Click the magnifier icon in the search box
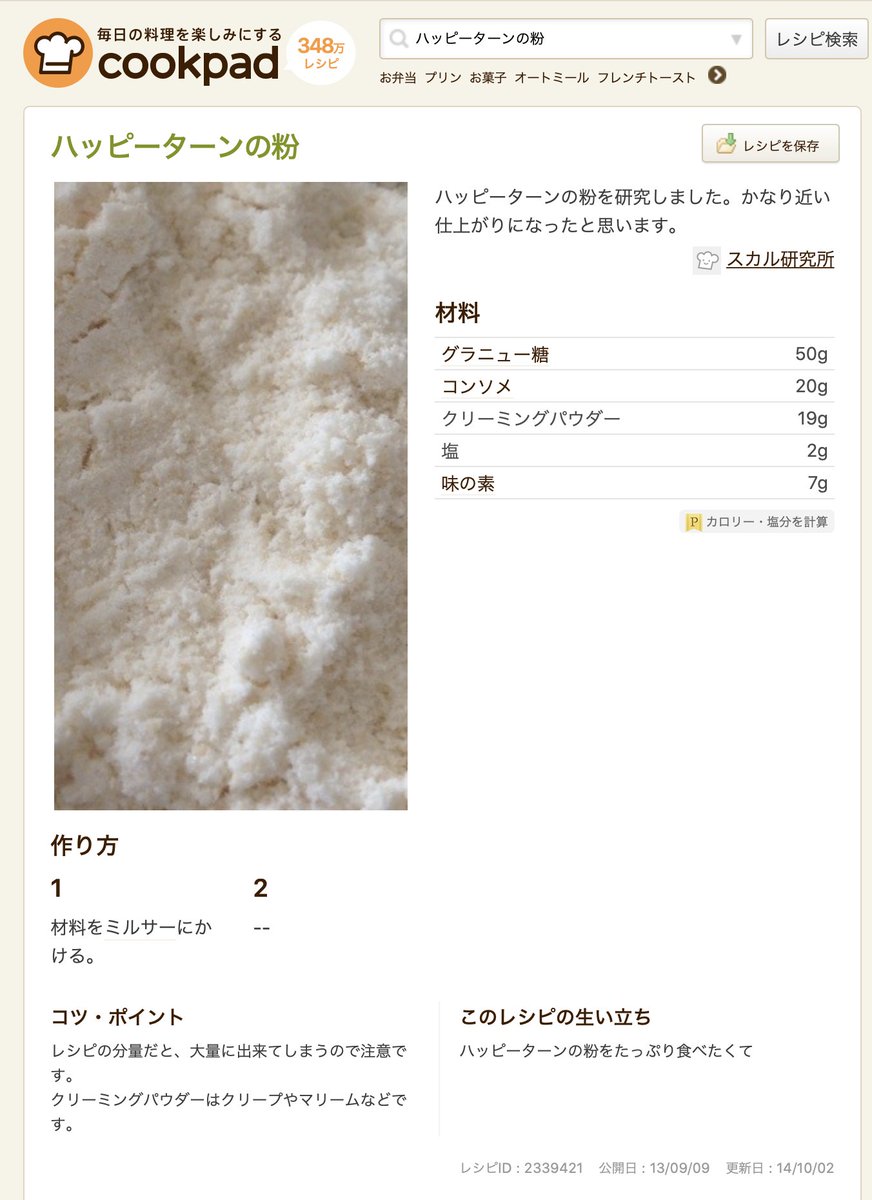 click(x=398, y=38)
